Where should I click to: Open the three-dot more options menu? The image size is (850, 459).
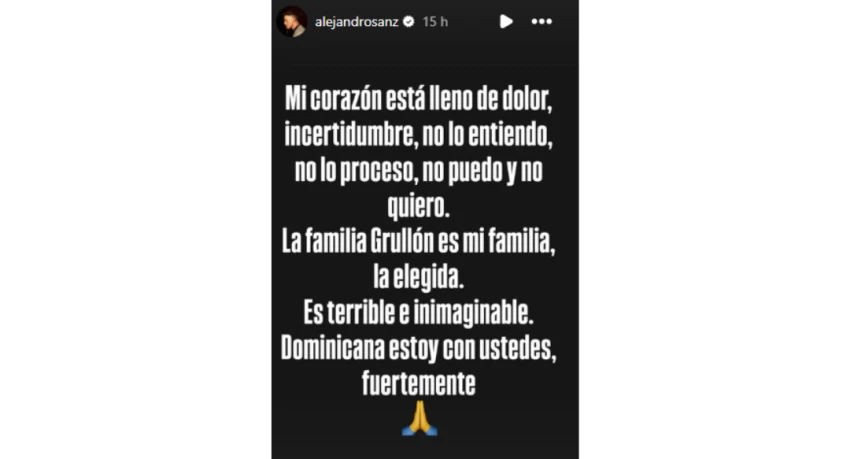(x=541, y=21)
